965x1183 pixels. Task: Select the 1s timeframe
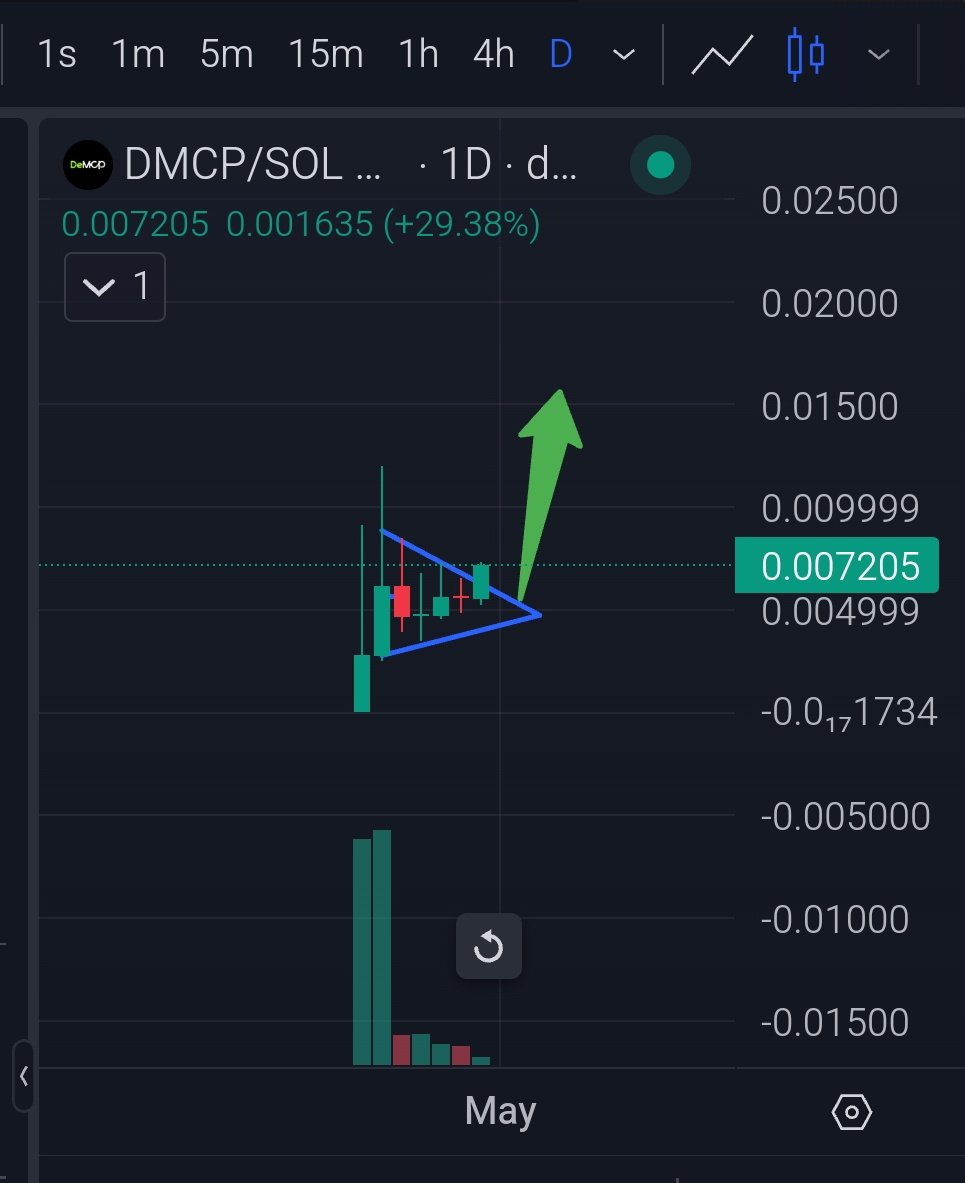(57, 53)
